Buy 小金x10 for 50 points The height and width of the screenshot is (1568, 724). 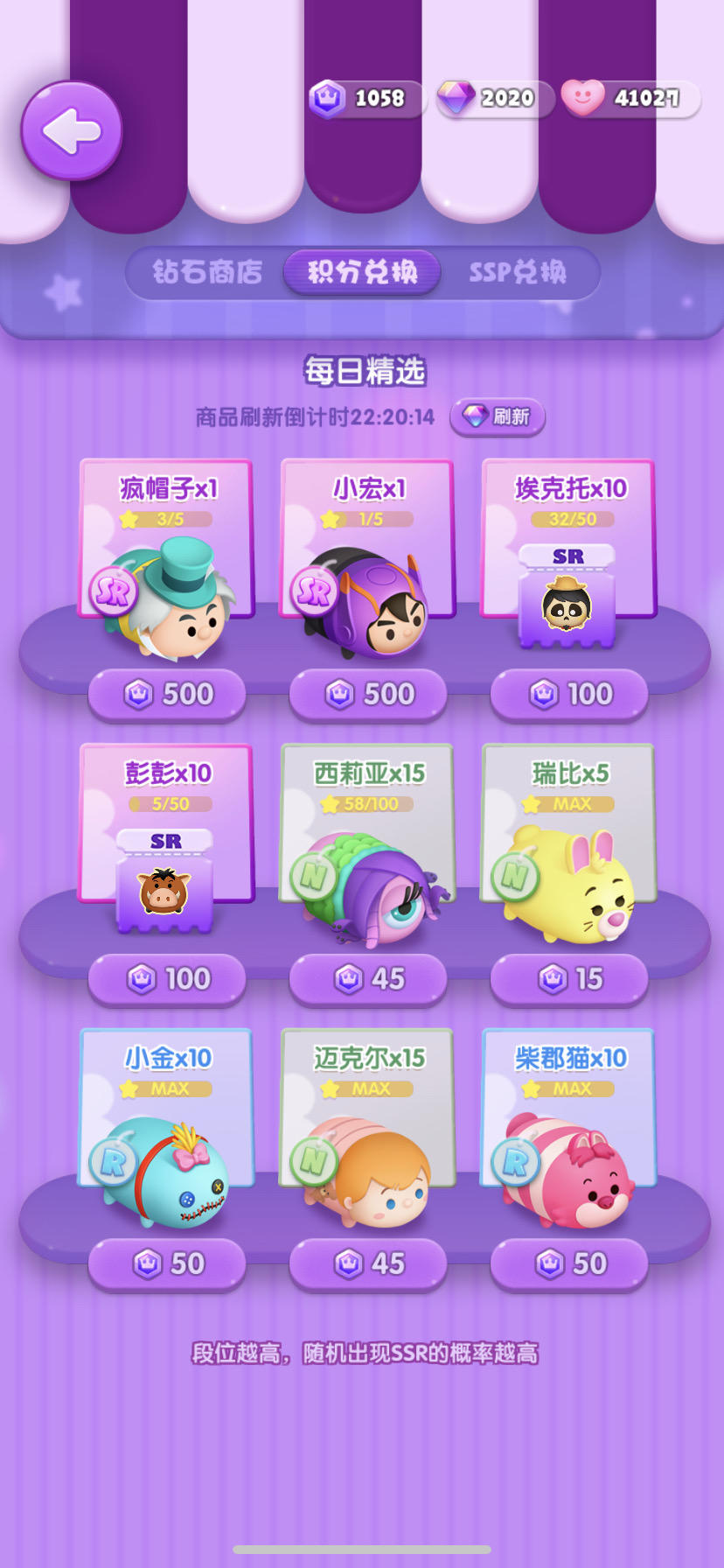click(x=167, y=1264)
